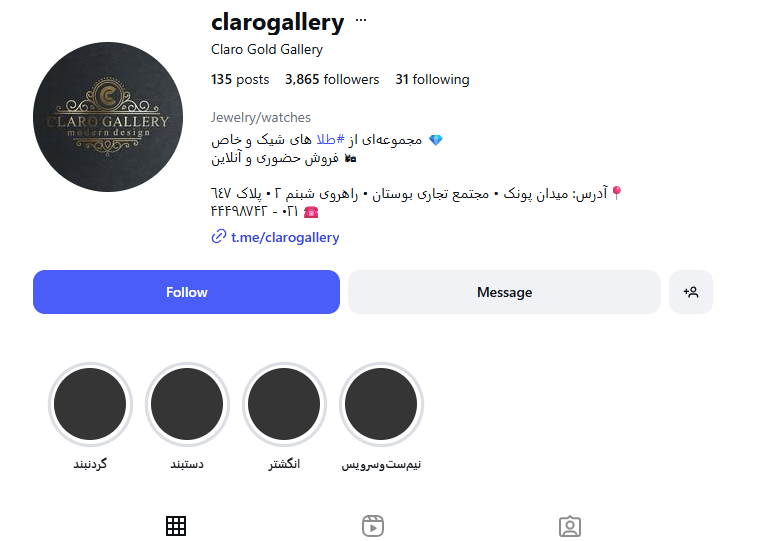The width and height of the screenshot is (761, 541).
Task: View the 3,865 followers list
Action: pos(332,79)
